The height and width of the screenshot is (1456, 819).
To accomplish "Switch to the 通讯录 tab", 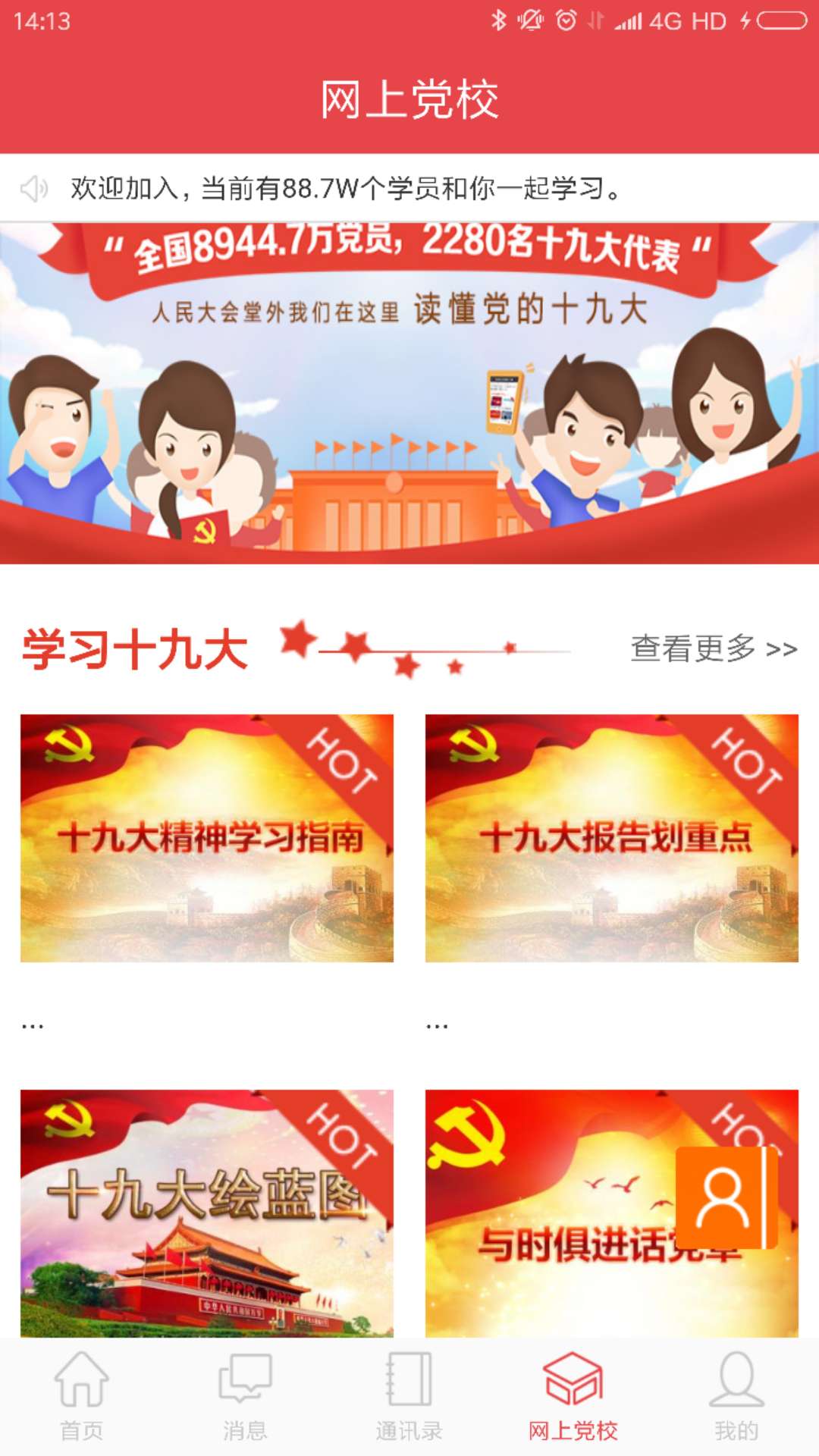I will click(409, 1397).
